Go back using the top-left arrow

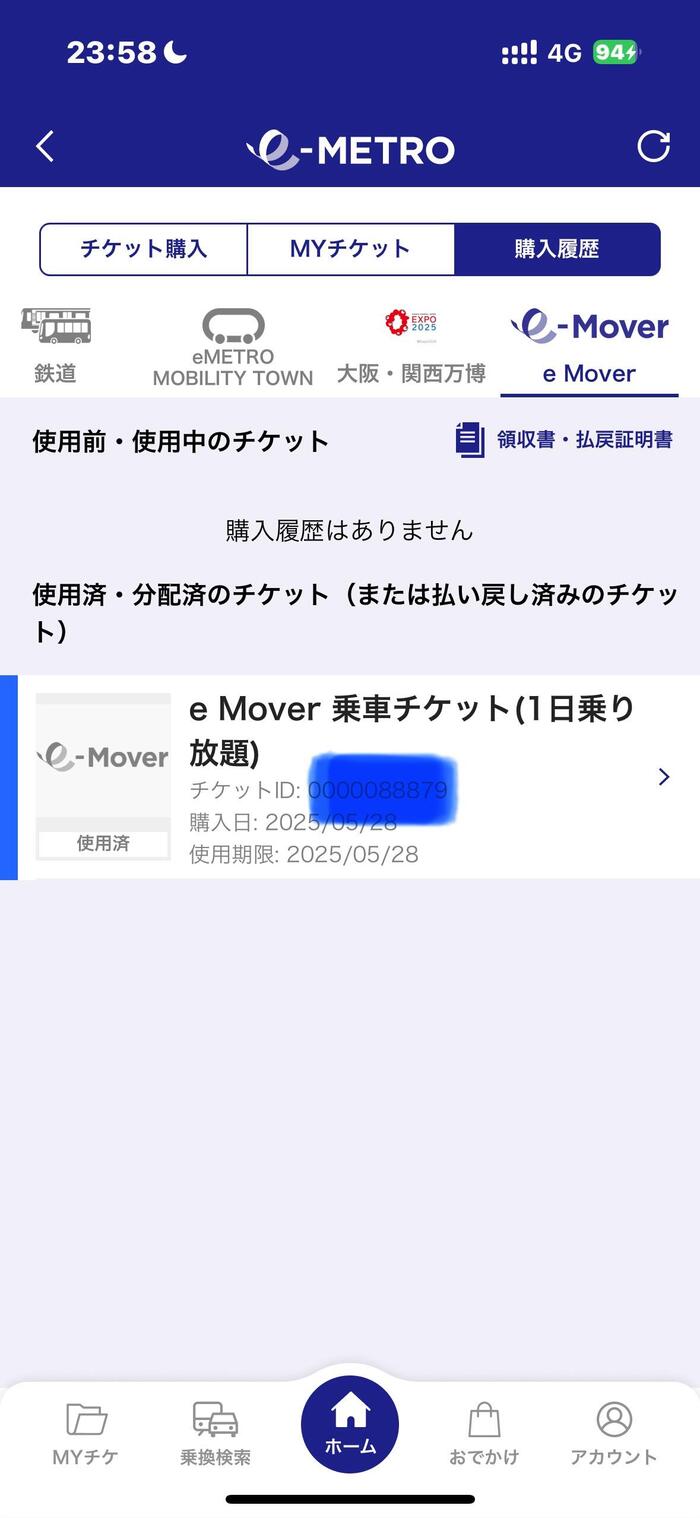(45, 147)
